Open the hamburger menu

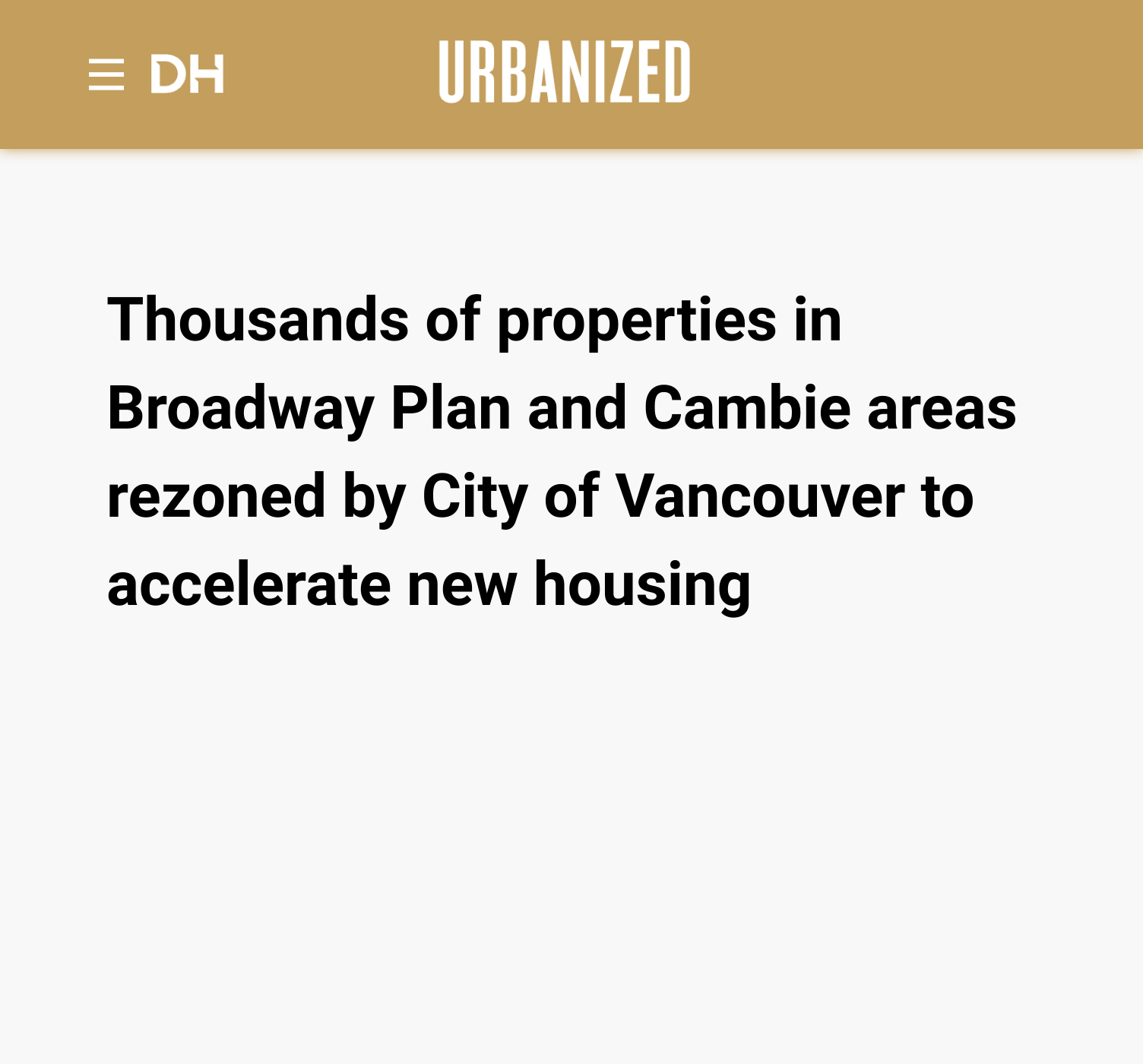click(106, 74)
